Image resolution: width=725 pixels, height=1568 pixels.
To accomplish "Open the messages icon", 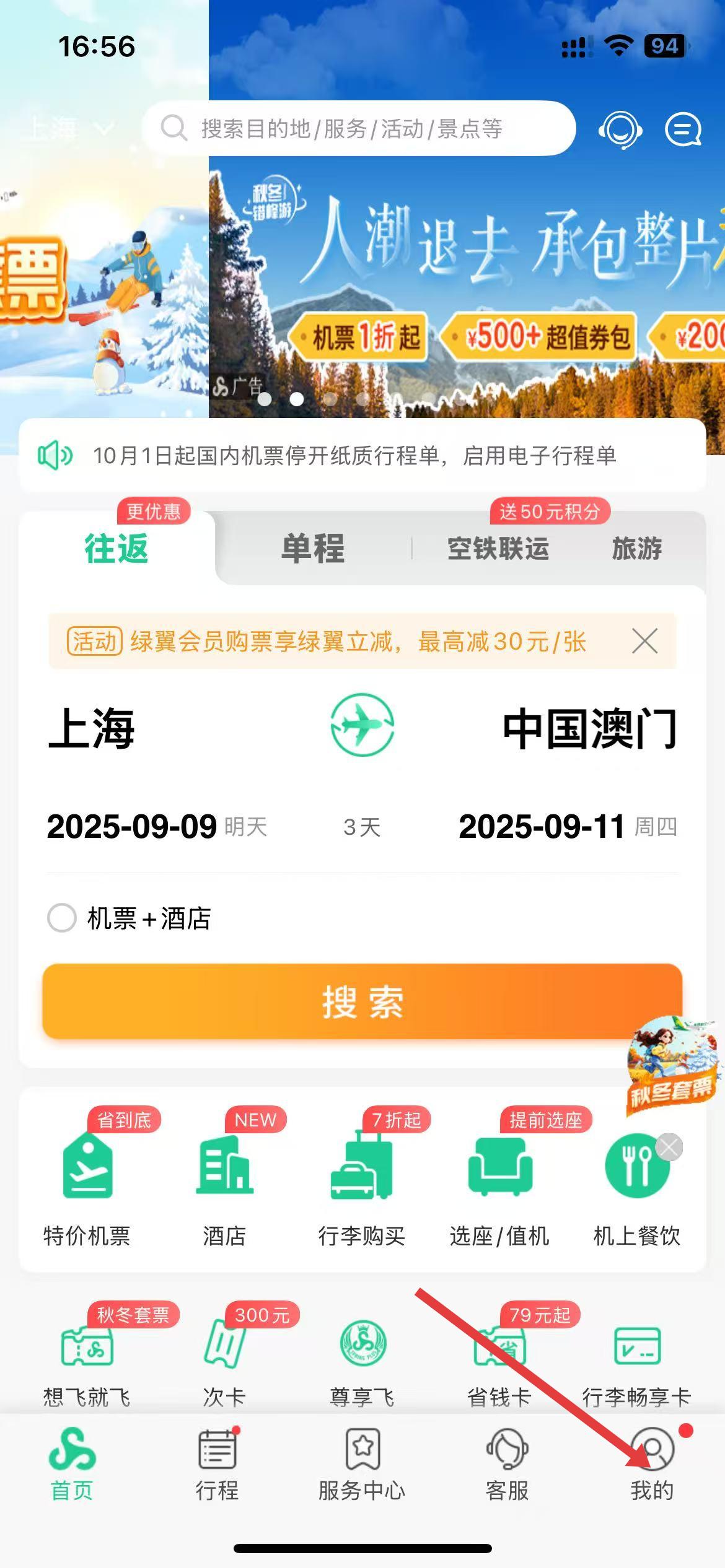I will pos(683,130).
